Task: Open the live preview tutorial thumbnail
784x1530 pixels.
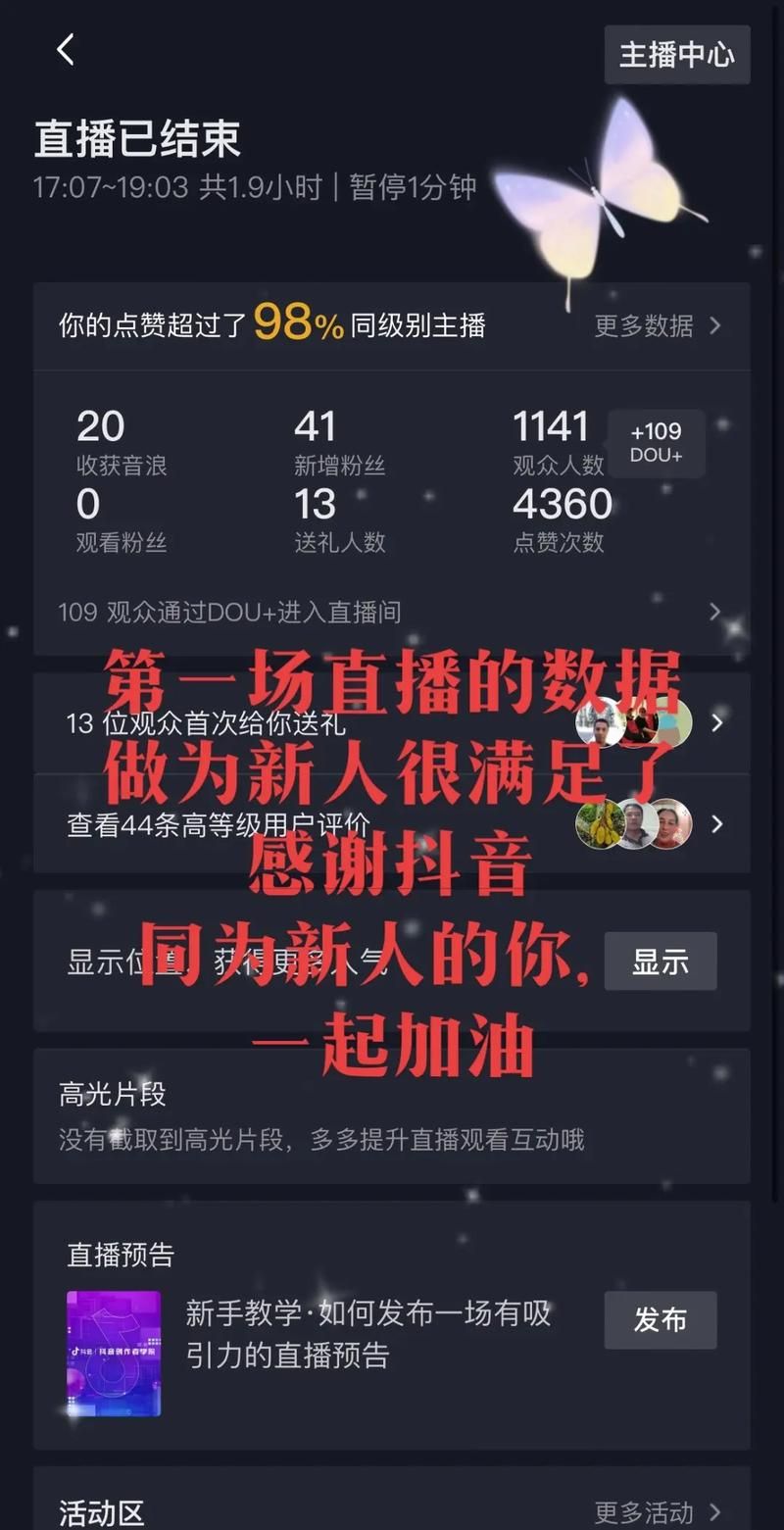Action: point(114,1353)
